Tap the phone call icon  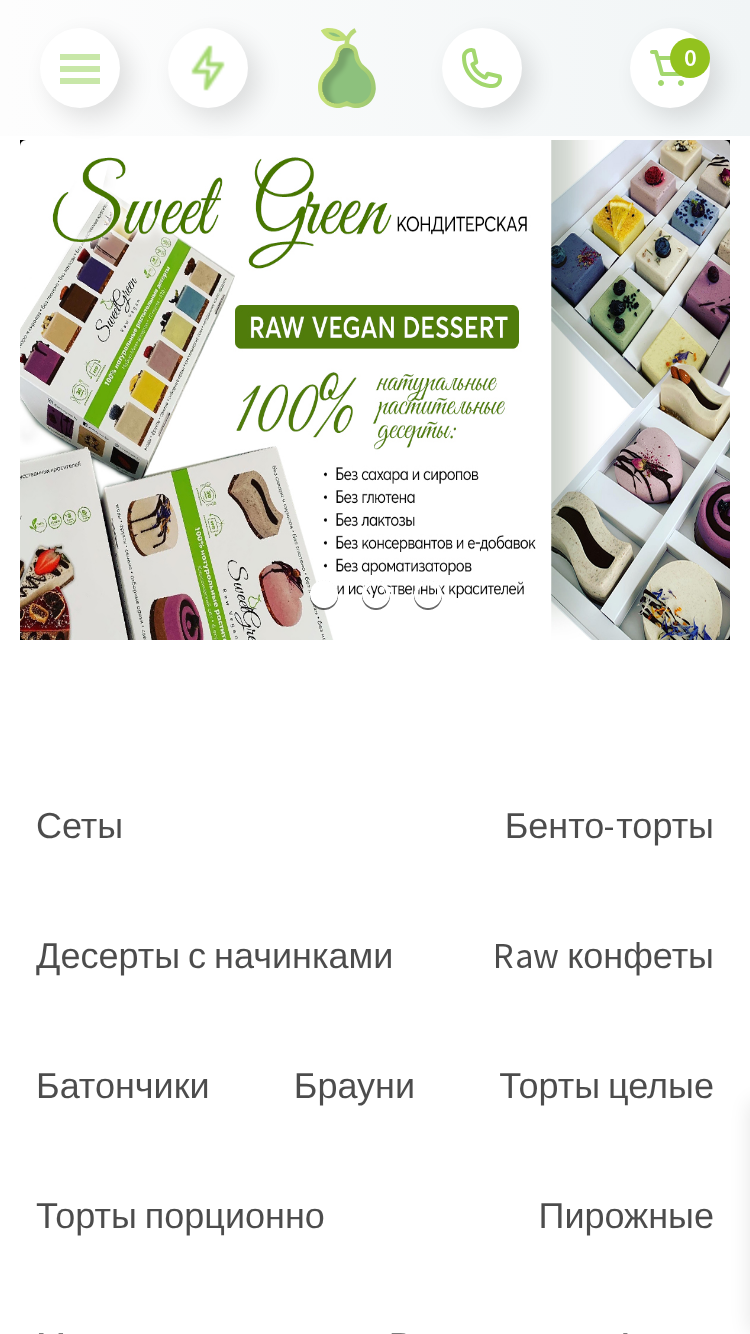pyautogui.click(x=482, y=68)
